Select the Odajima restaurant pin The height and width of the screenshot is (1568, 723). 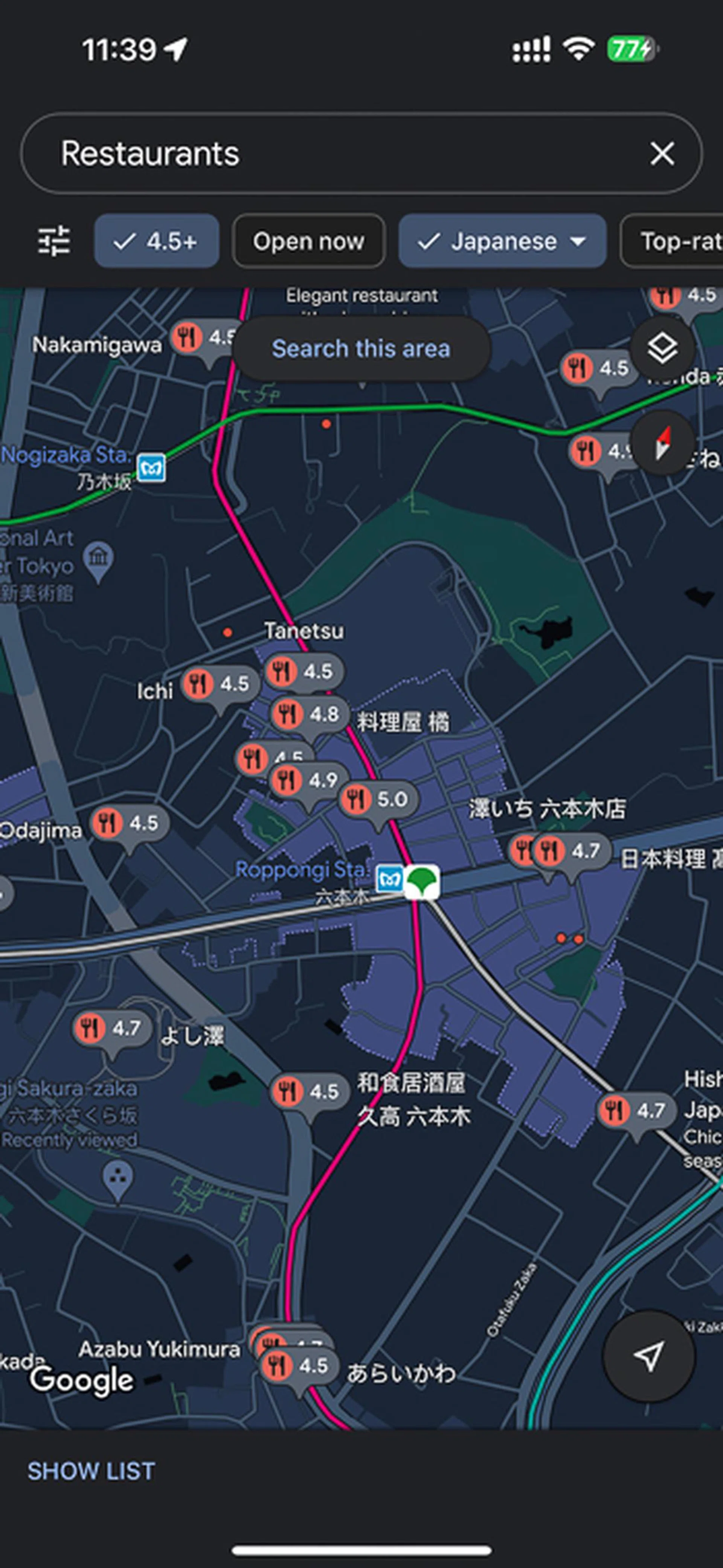129,824
